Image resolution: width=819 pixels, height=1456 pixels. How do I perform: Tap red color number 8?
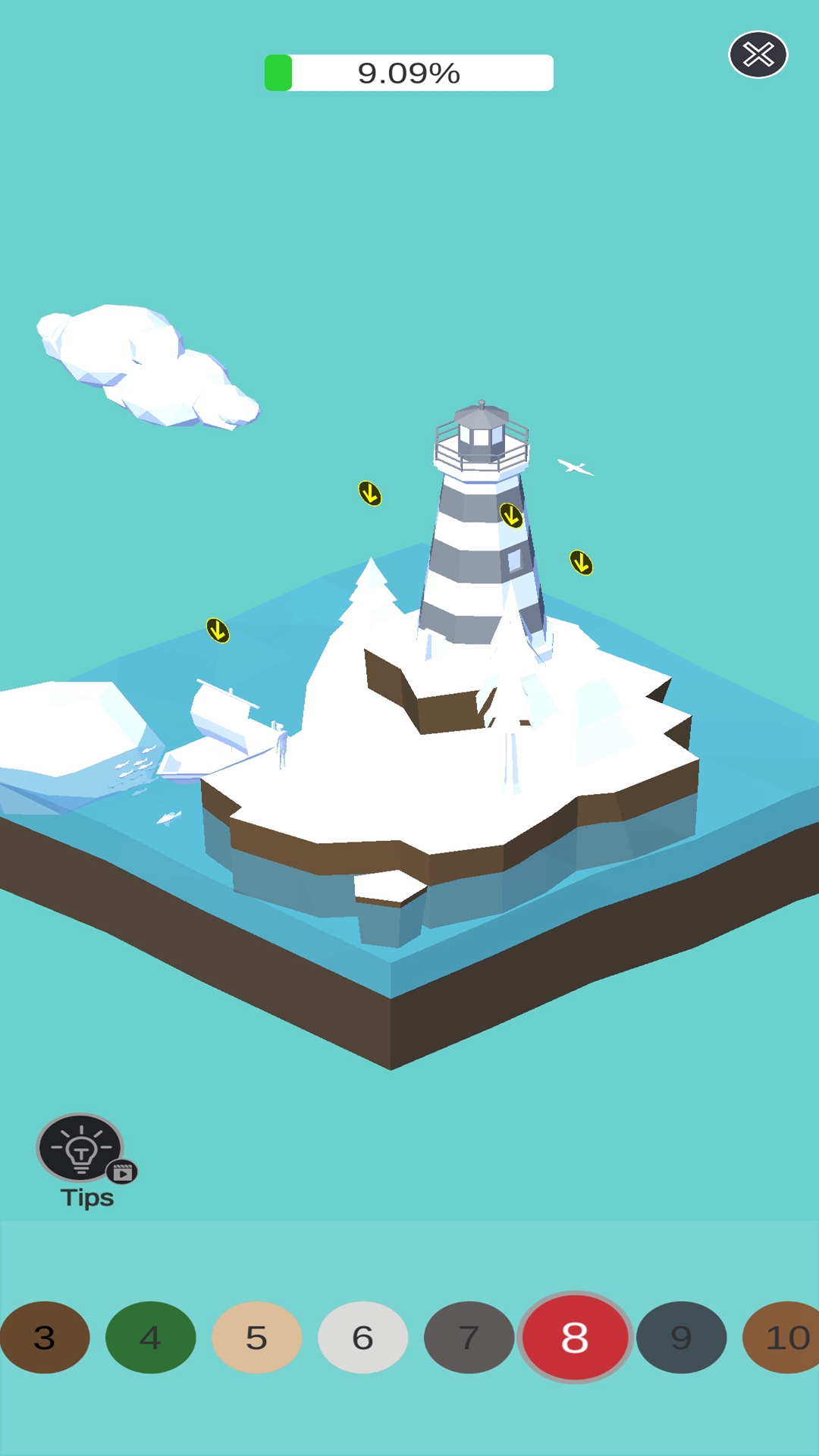(575, 1337)
